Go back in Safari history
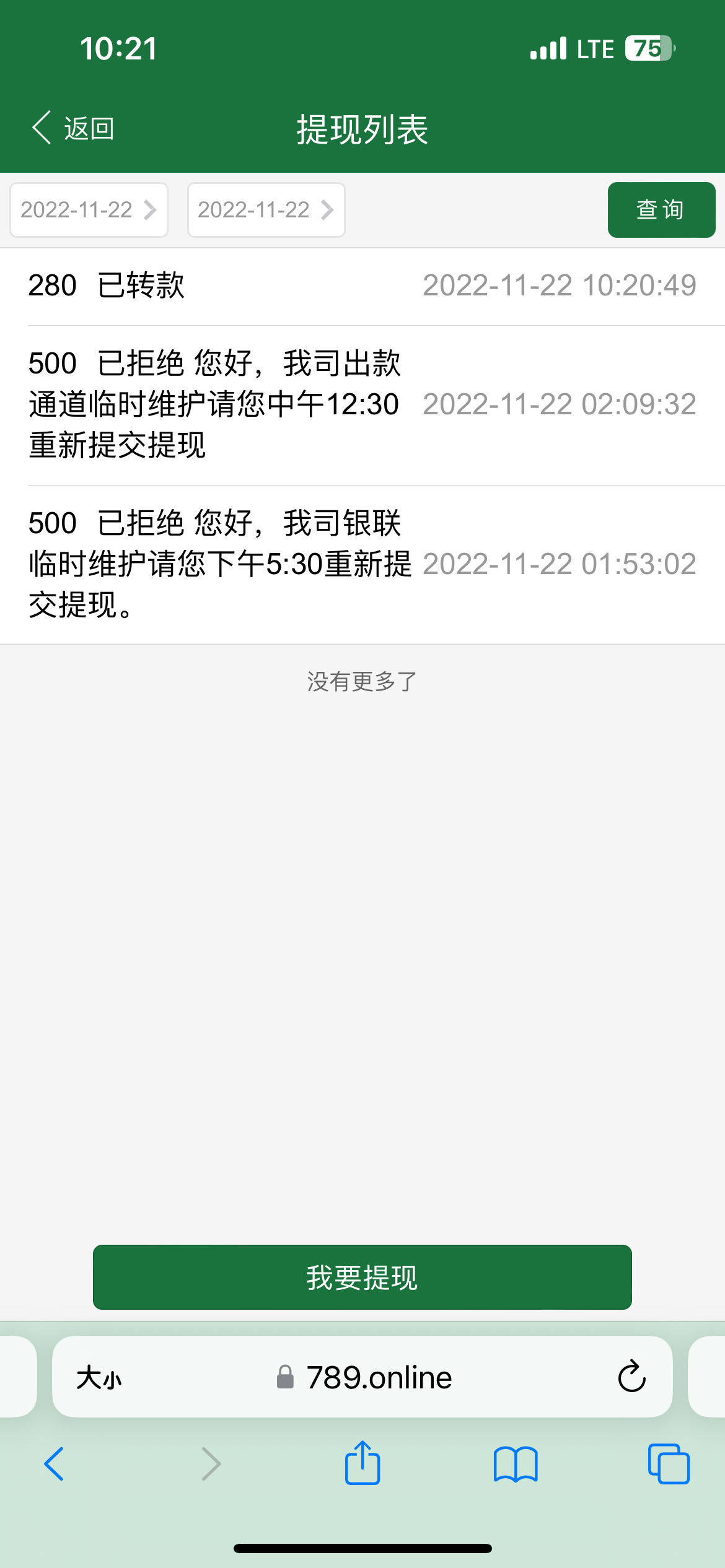This screenshot has width=725, height=1568. point(55,1464)
